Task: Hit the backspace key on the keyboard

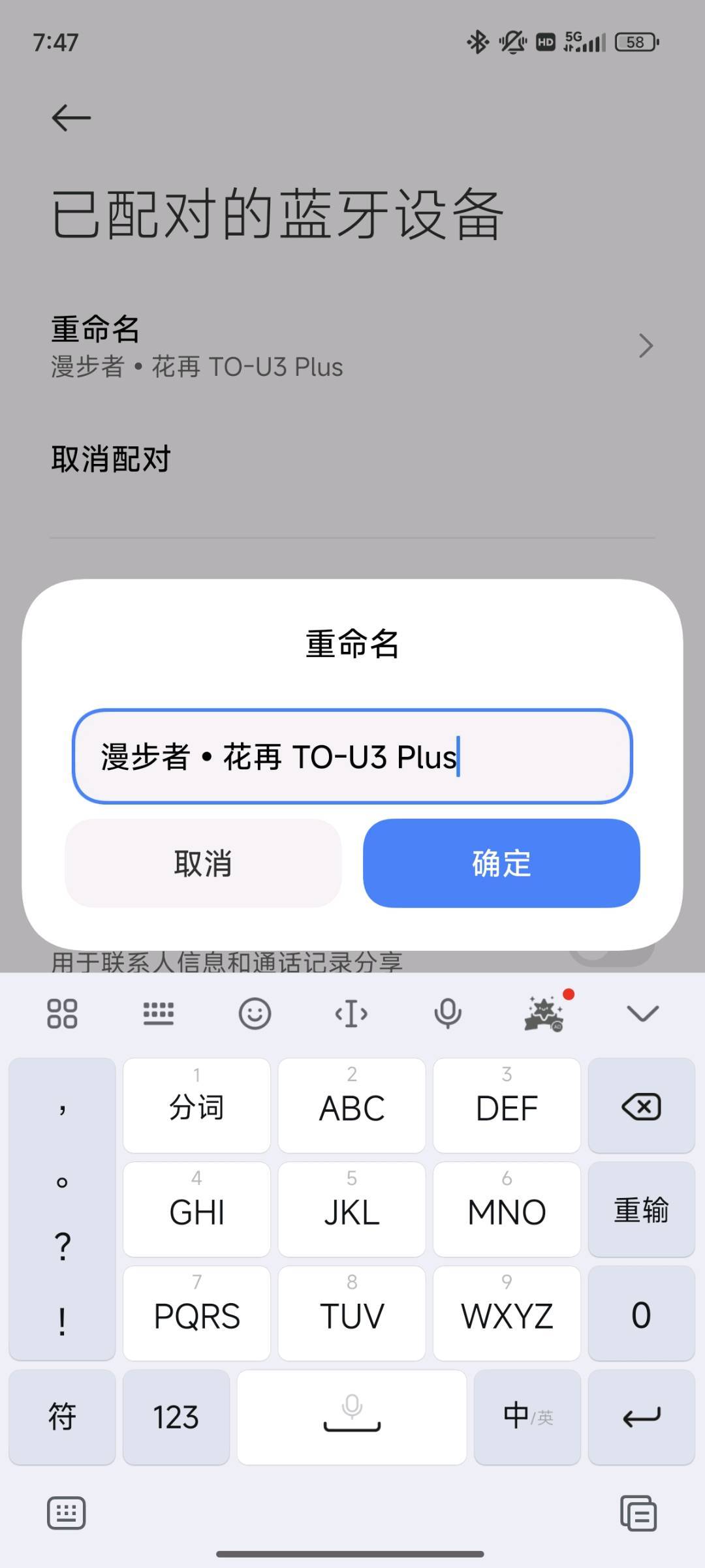Action: point(641,1107)
